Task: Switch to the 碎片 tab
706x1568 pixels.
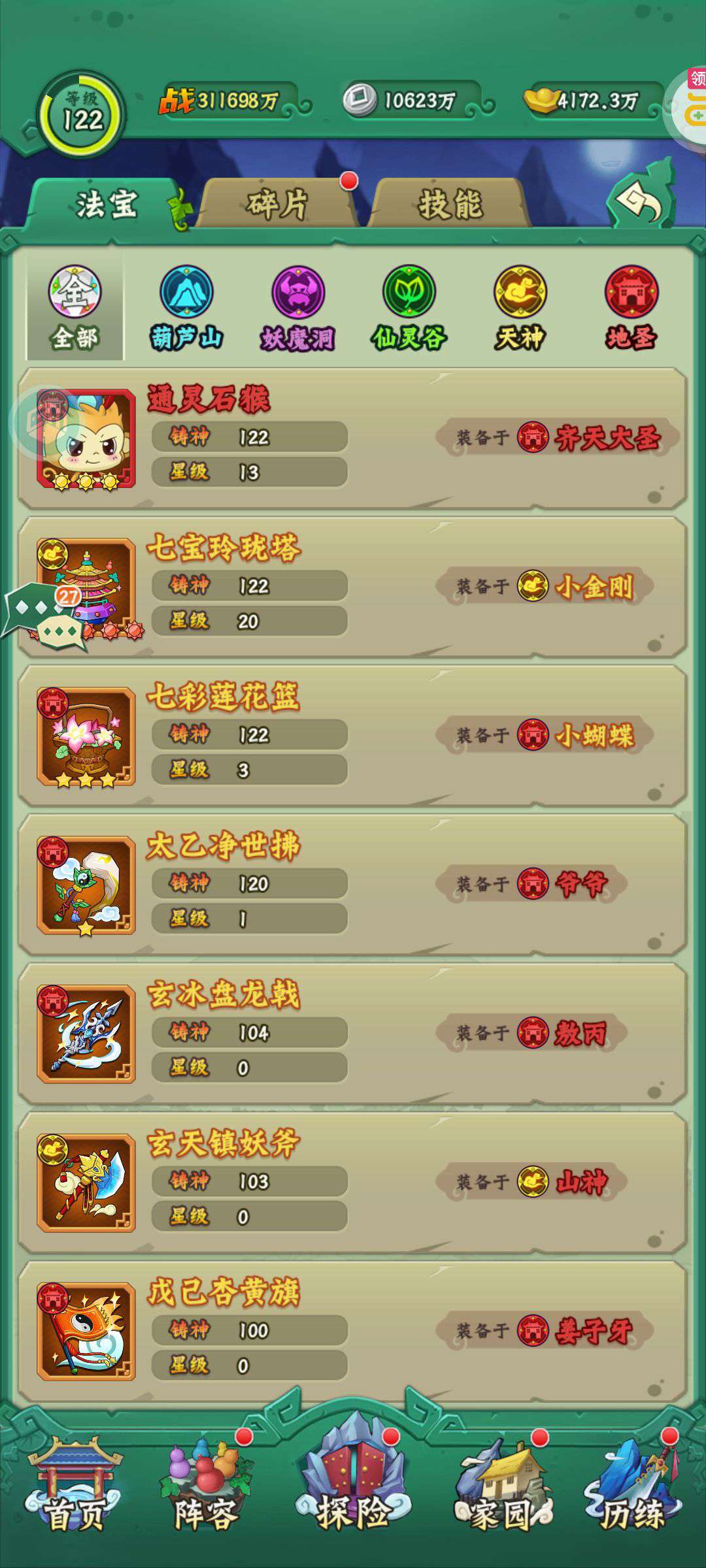Action: pyautogui.click(x=277, y=204)
